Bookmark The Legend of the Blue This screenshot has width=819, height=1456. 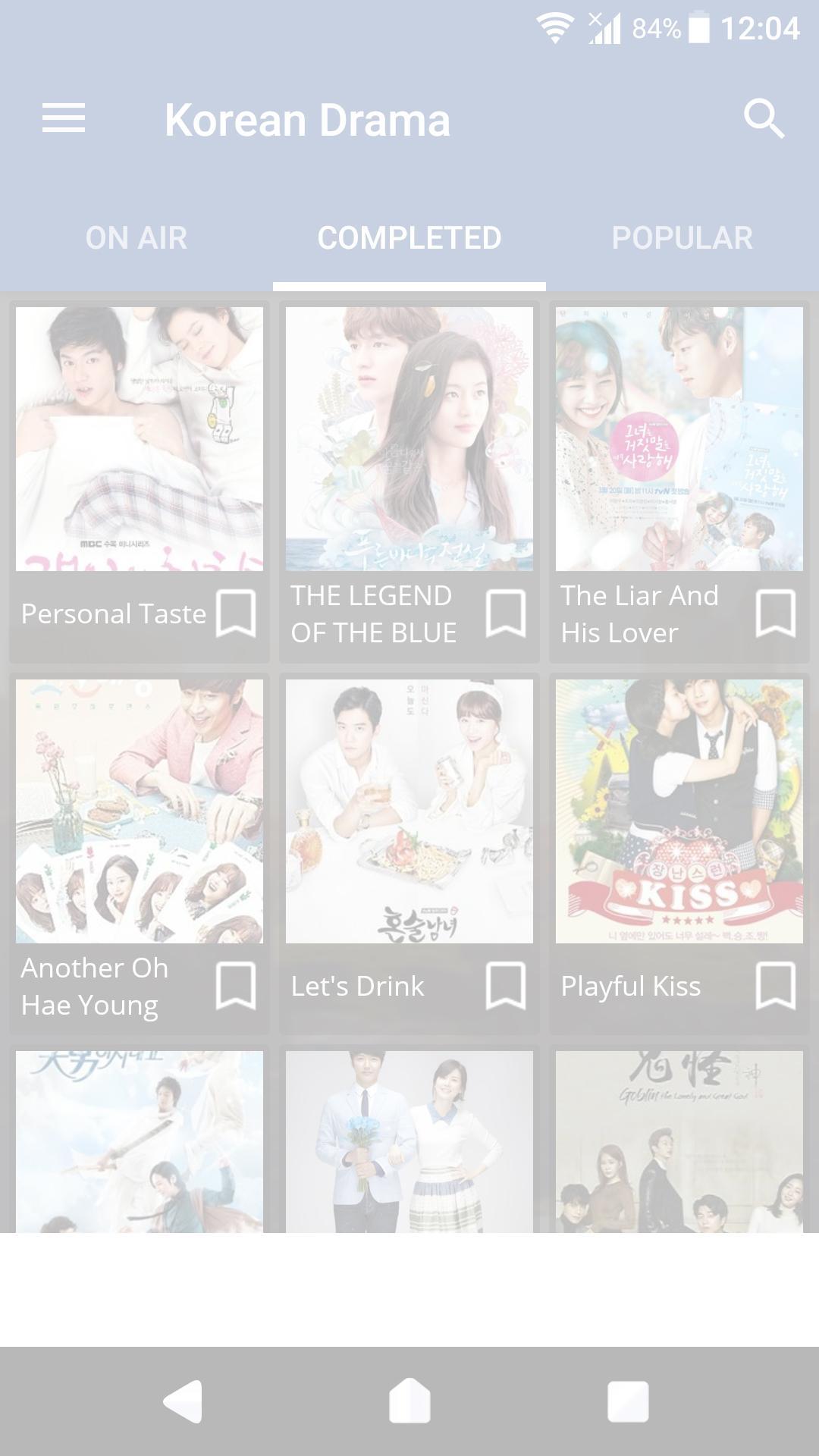506,613
